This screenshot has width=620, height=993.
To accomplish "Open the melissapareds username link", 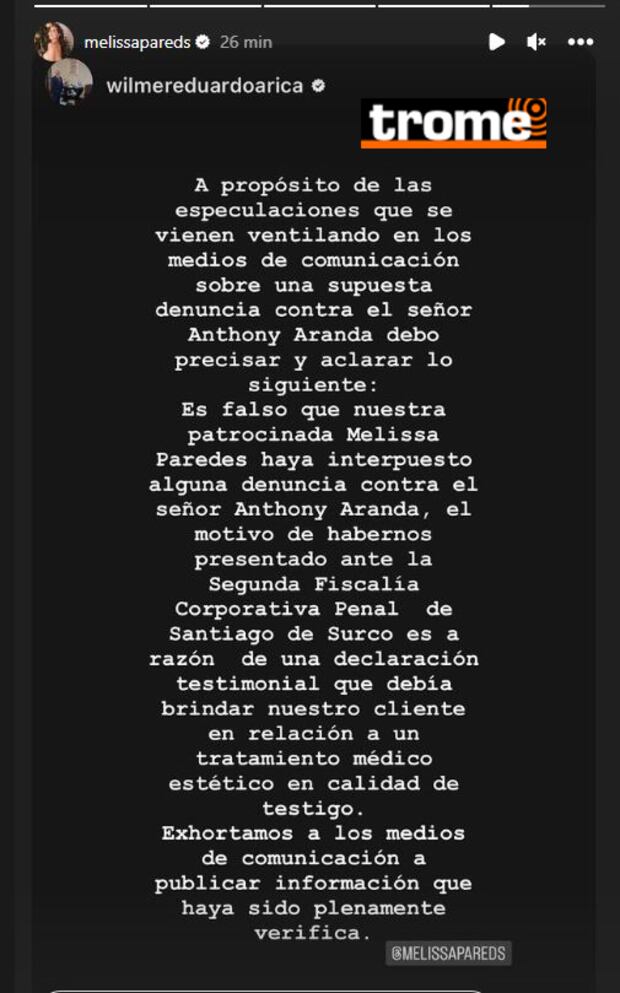I will click(x=138, y=42).
